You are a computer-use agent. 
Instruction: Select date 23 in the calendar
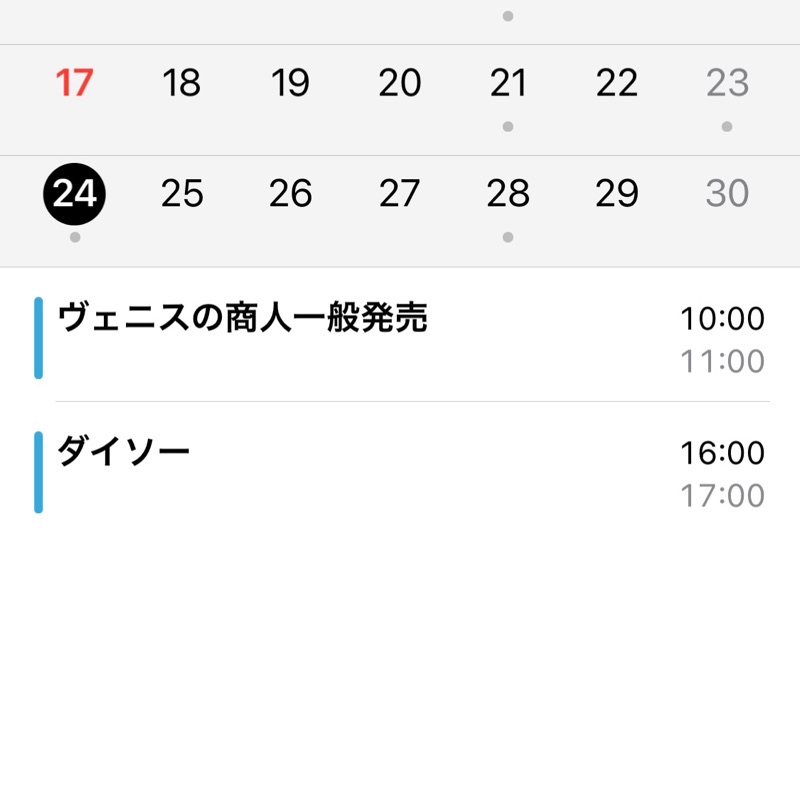click(x=726, y=84)
